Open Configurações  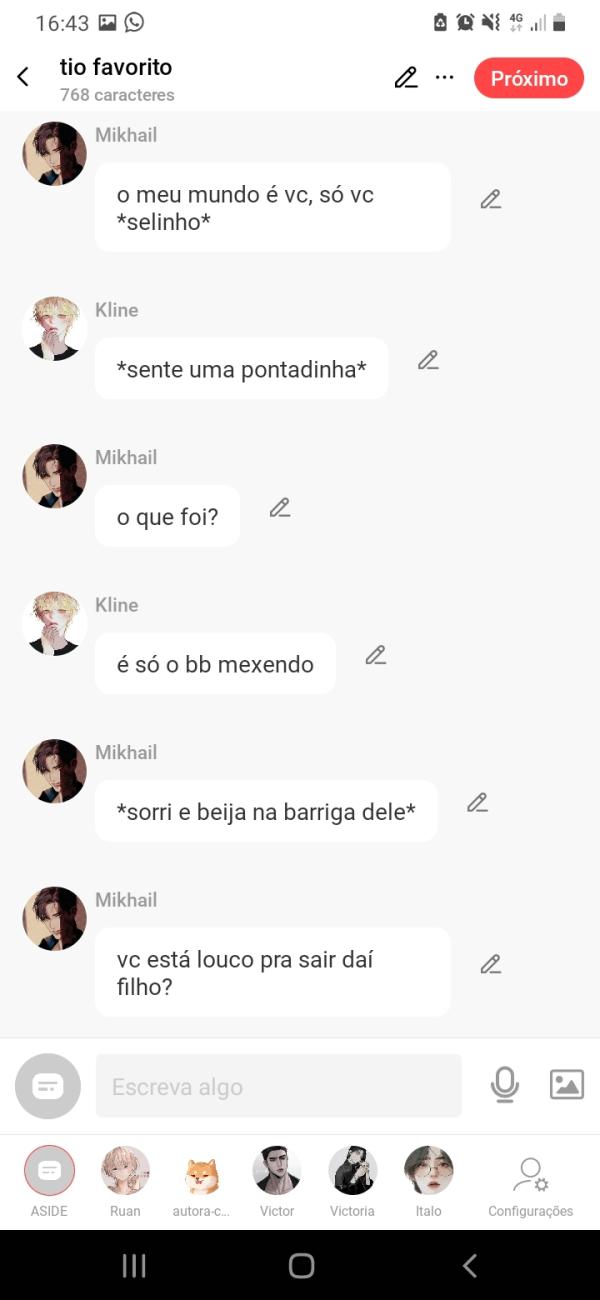[x=530, y=1178]
